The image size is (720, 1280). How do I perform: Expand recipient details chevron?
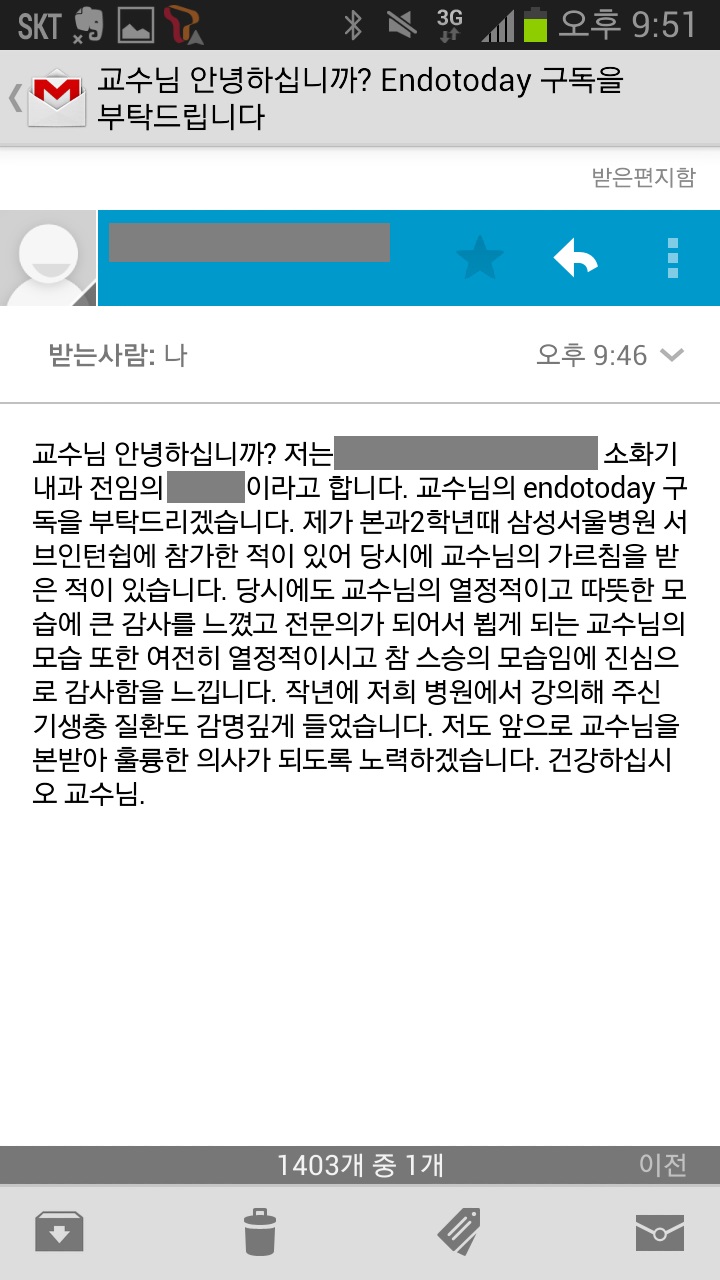tap(673, 355)
